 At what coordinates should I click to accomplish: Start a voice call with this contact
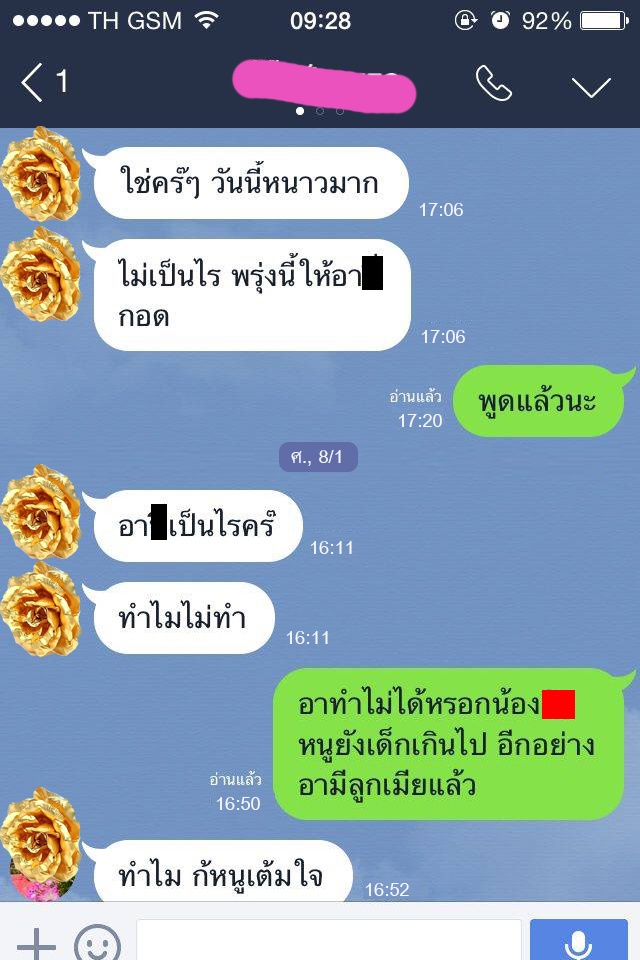pyautogui.click(x=493, y=84)
